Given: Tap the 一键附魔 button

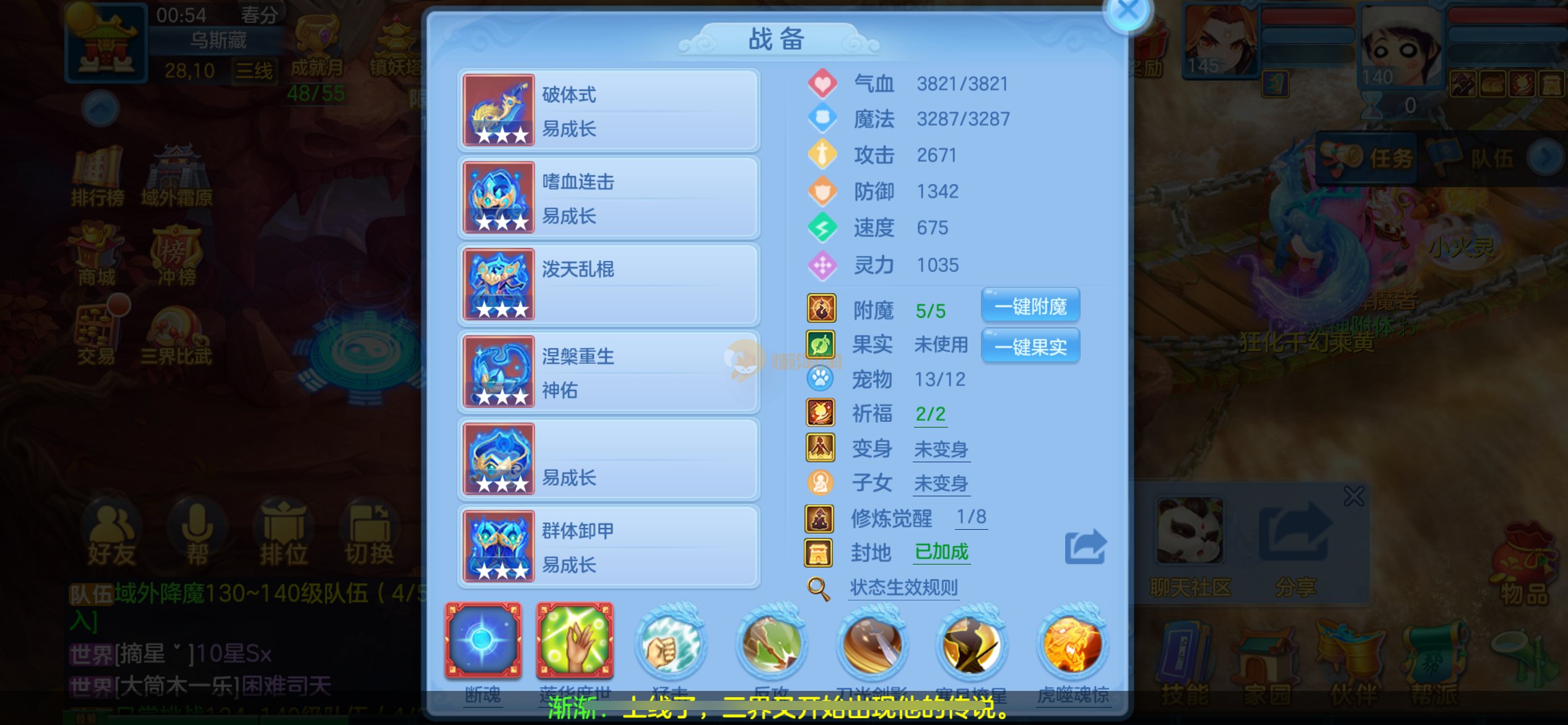Looking at the screenshot, I should tap(1030, 306).
